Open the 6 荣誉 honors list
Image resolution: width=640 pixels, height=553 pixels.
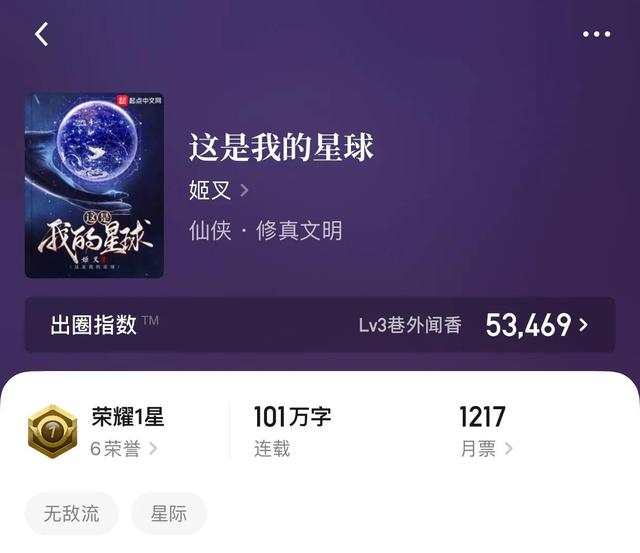[x=124, y=448]
